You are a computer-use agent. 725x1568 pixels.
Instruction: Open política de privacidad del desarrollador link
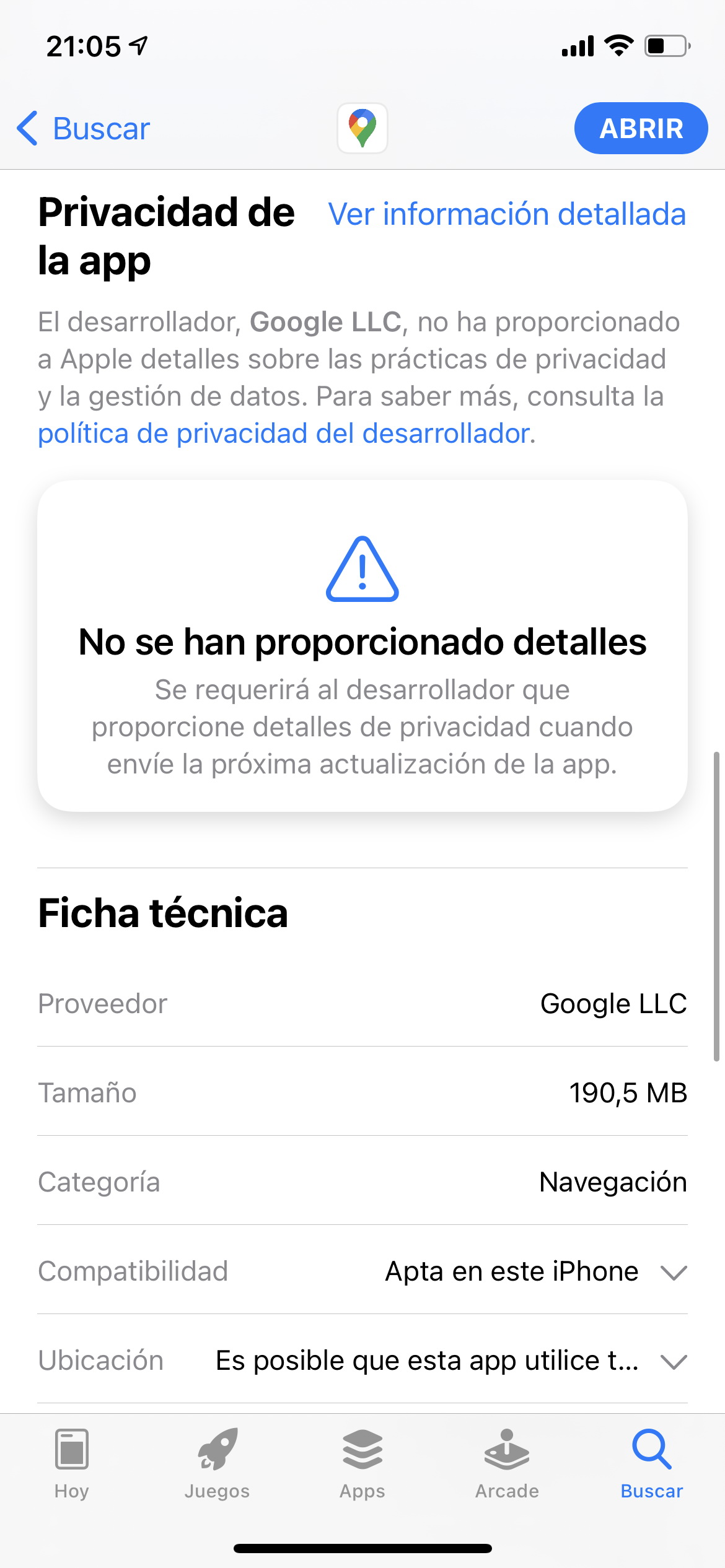pos(284,433)
